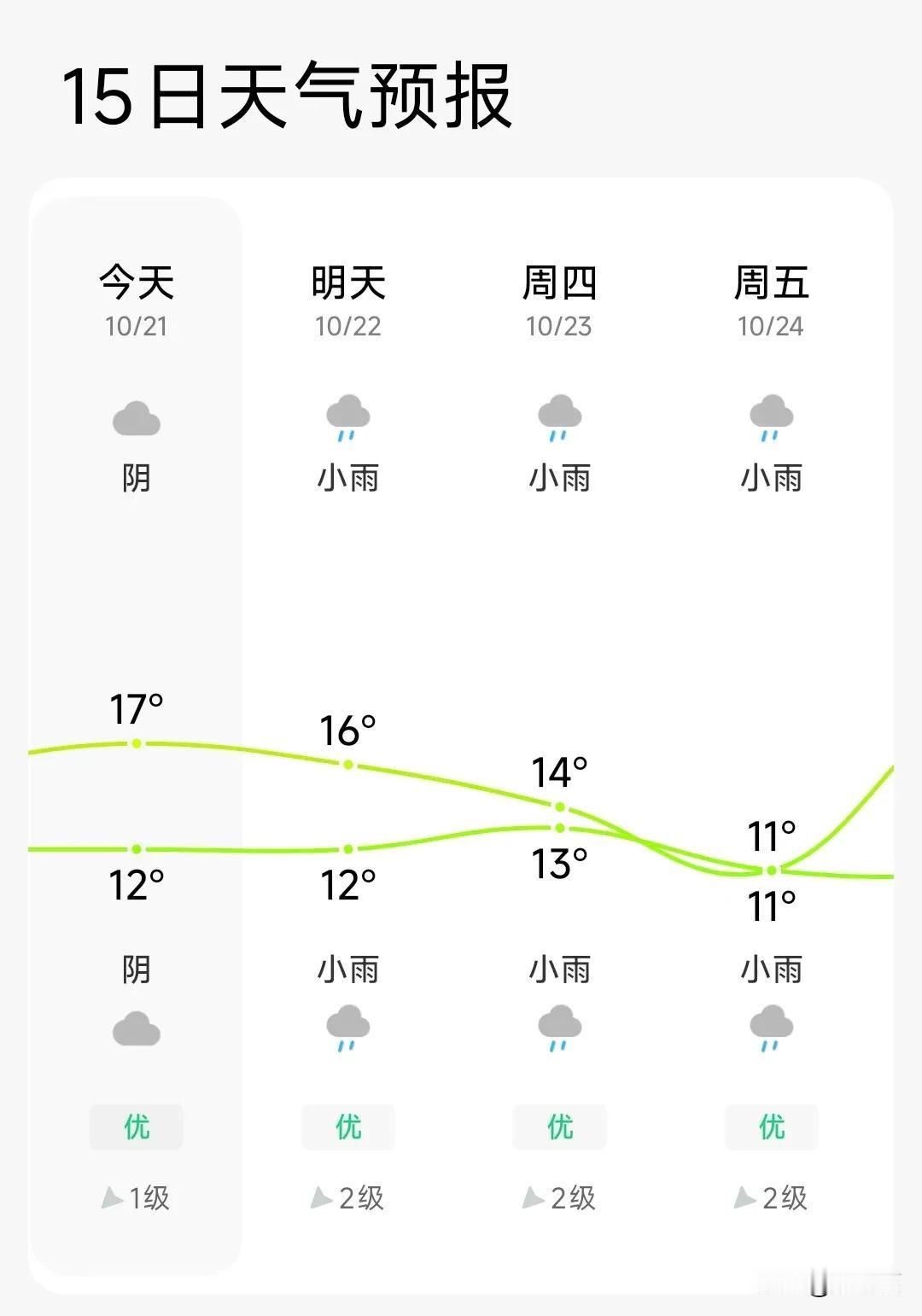Select the rain icon for tomorrow
The image size is (922, 1316).
[347, 420]
